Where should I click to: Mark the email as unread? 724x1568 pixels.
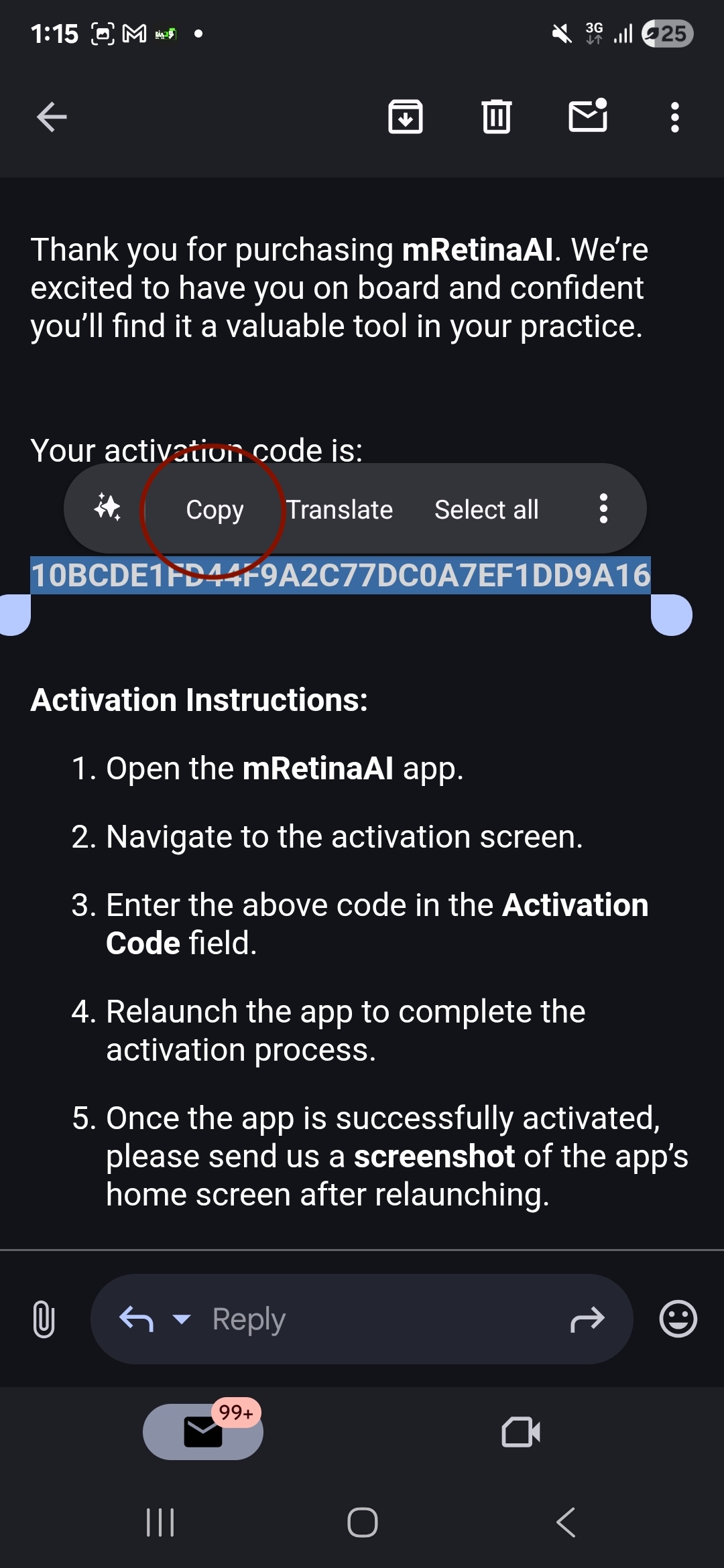(x=587, y=117)
